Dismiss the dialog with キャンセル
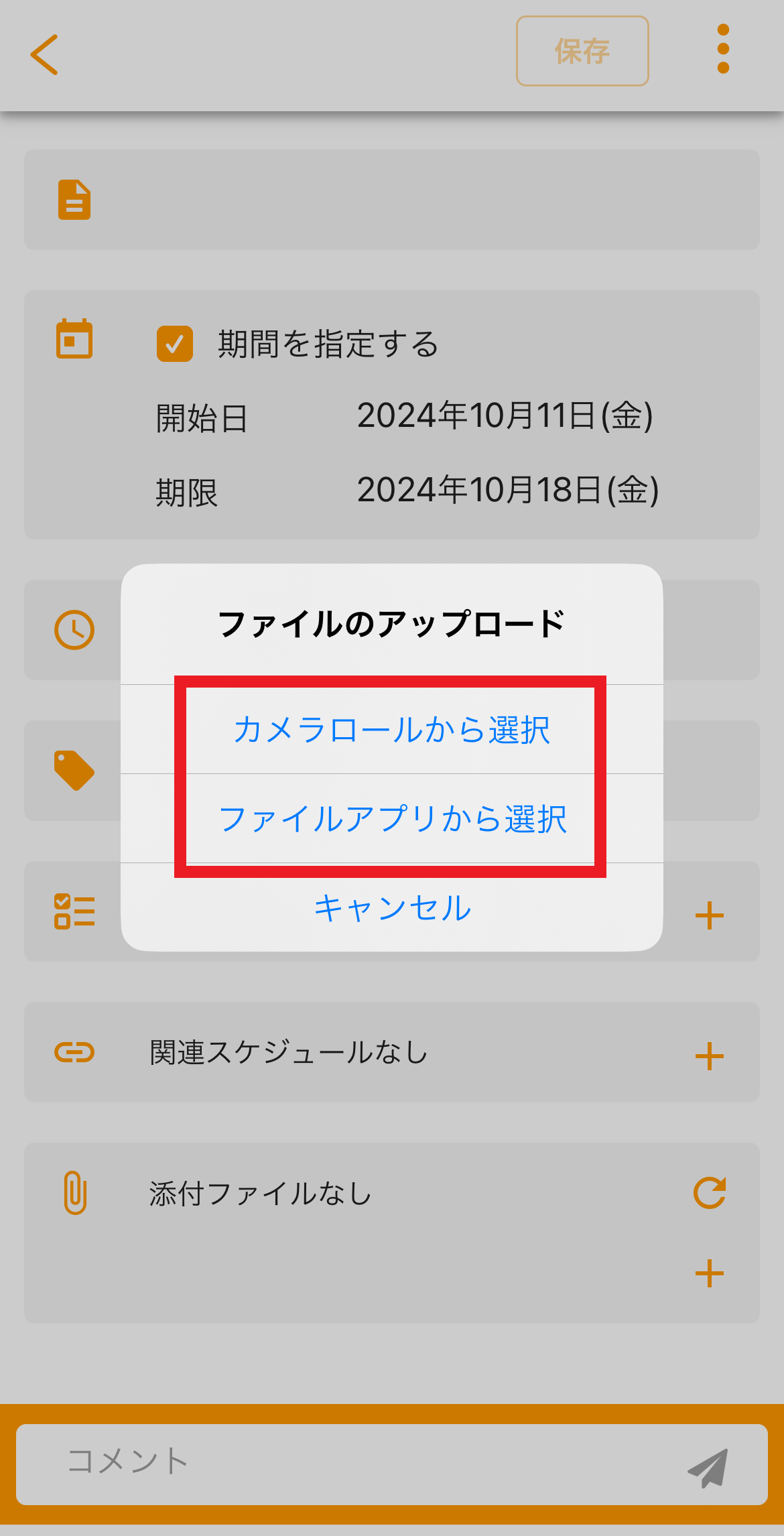This screenshot has width=784, height=1536. point(391,909)
